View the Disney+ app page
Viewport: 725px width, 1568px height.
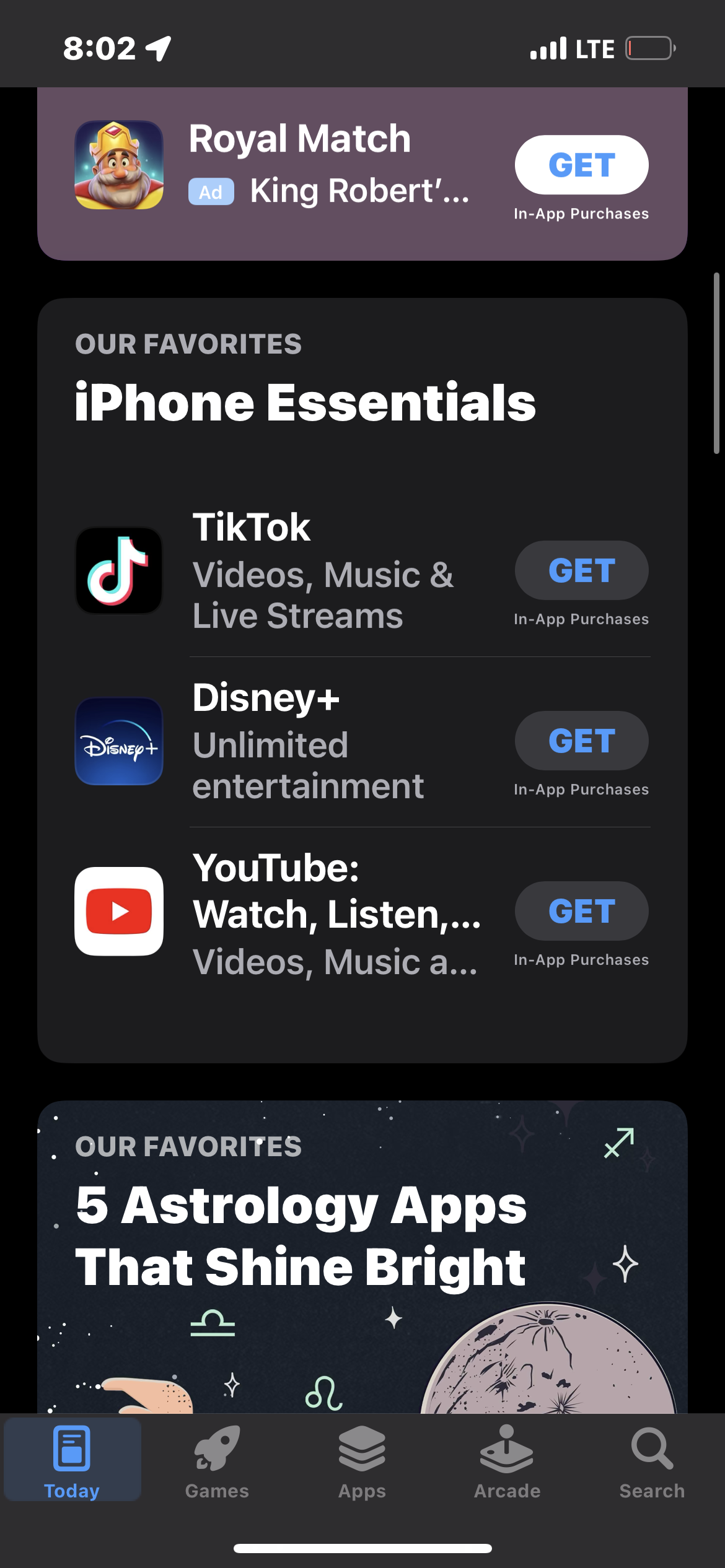pyautogui.click(x=322, y=741)
